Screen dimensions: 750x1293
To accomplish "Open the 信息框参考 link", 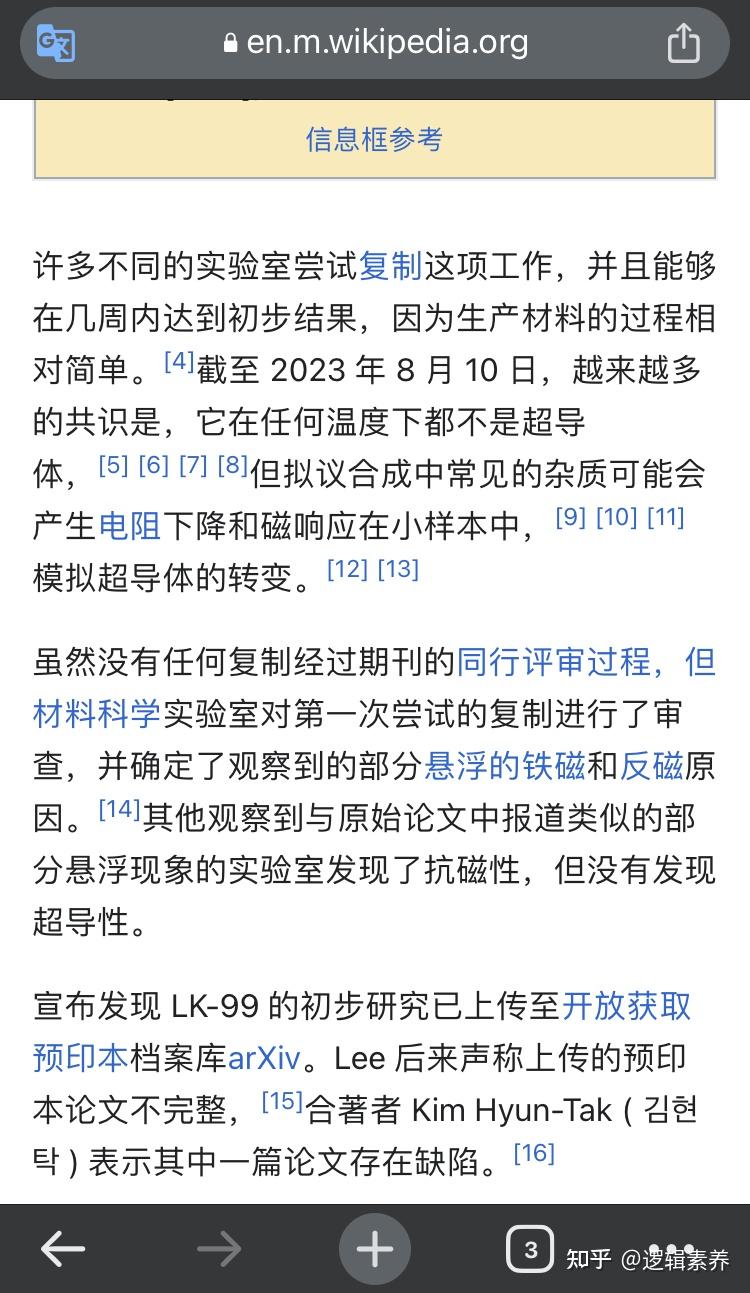I will tap(374, 139).
